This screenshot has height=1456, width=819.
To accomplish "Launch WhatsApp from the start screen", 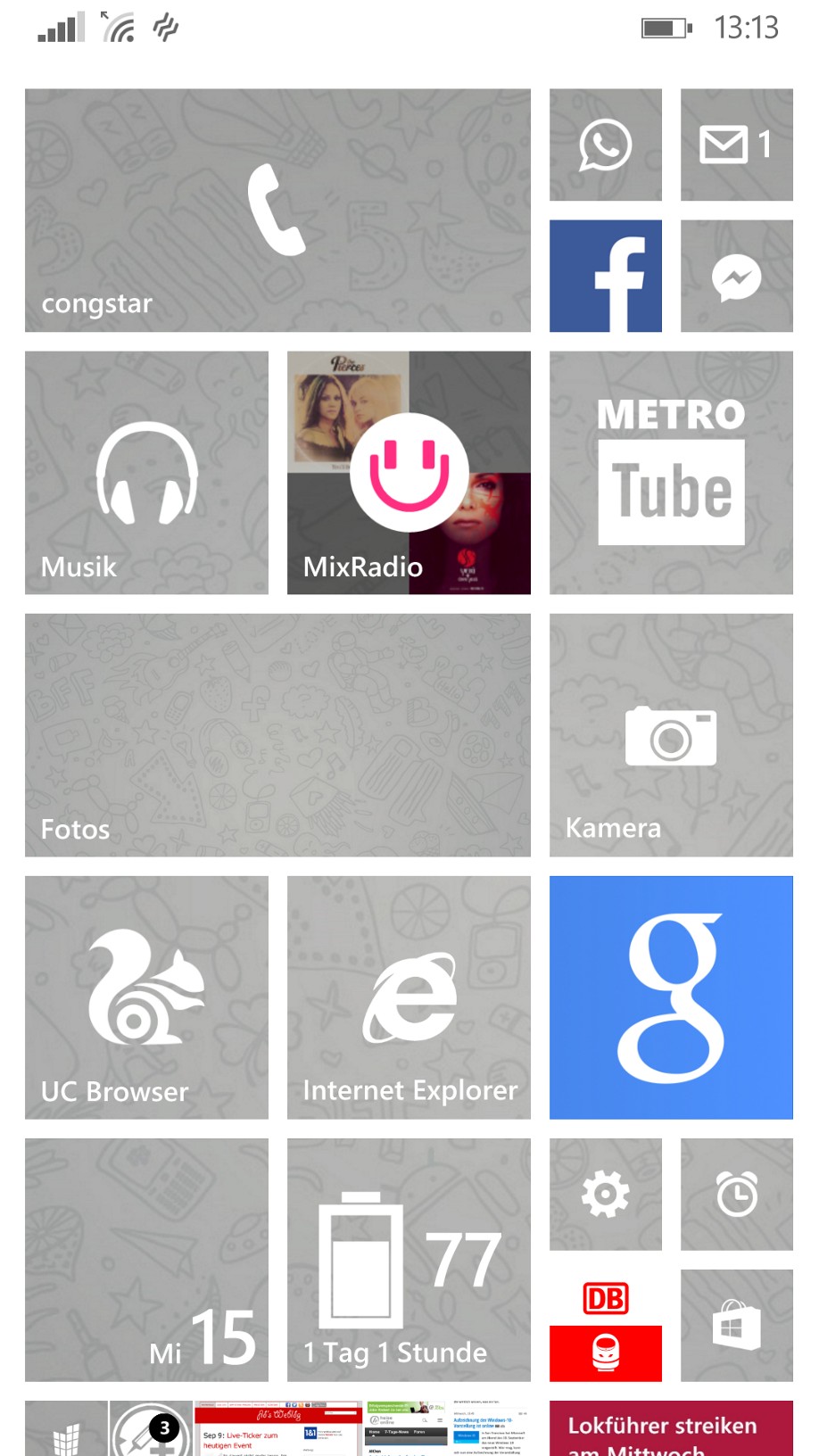I will coord(606,145).
